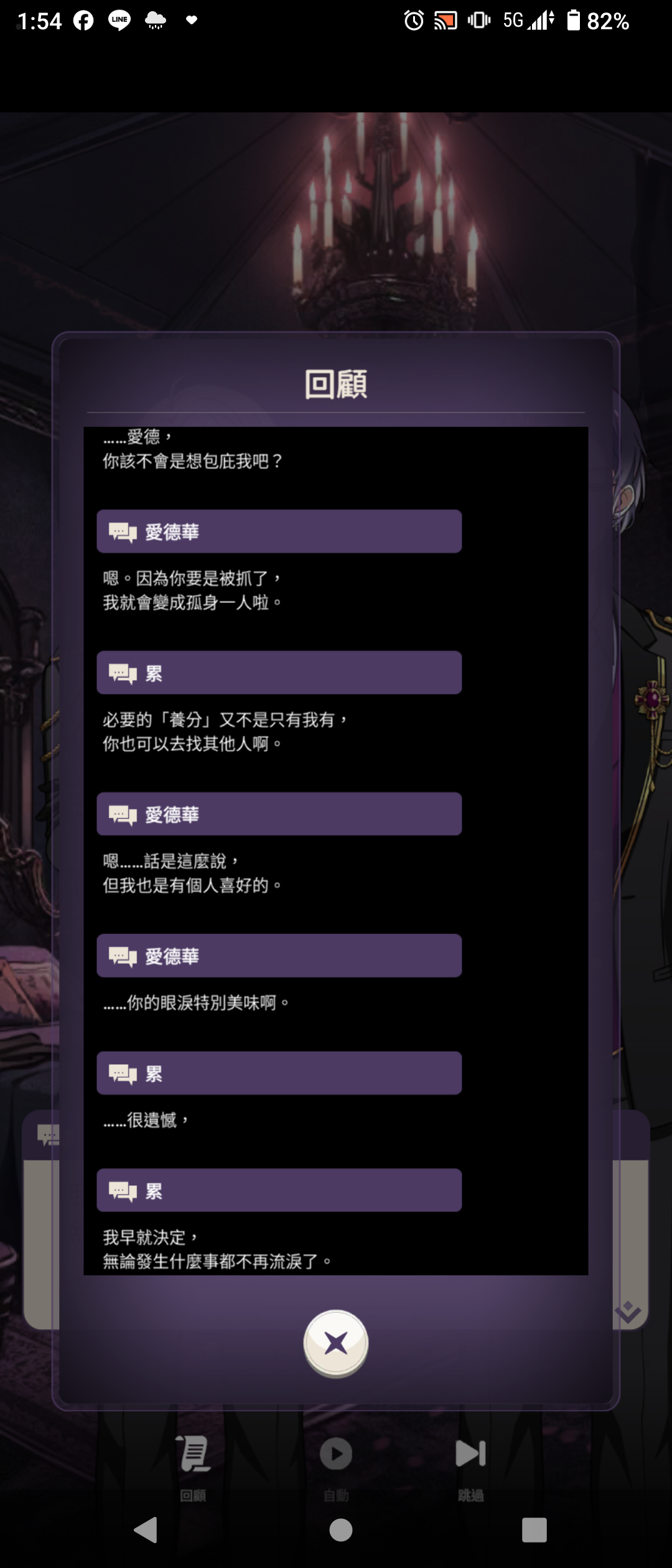This screenshot has width=672, height=1568.
Task: Start 自動 auto-play of the story
Action: pyautogui.click(x=336, y=1465)
